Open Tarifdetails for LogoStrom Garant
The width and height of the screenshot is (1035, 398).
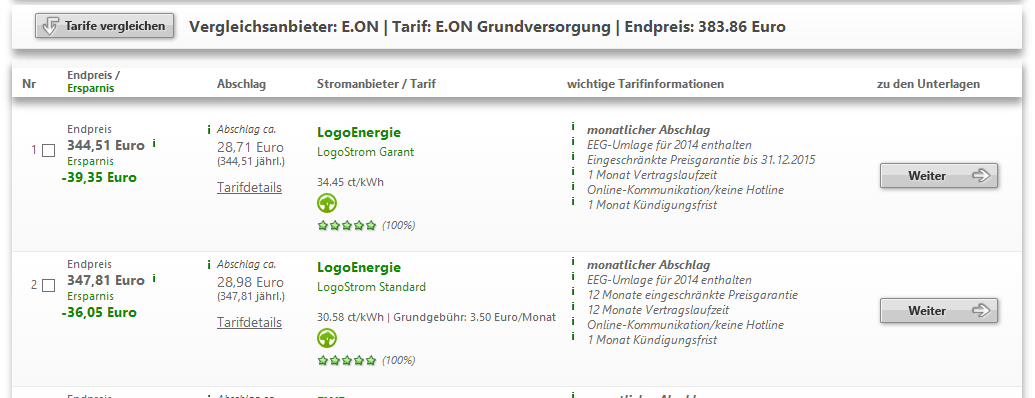click(x=250, y=187)
